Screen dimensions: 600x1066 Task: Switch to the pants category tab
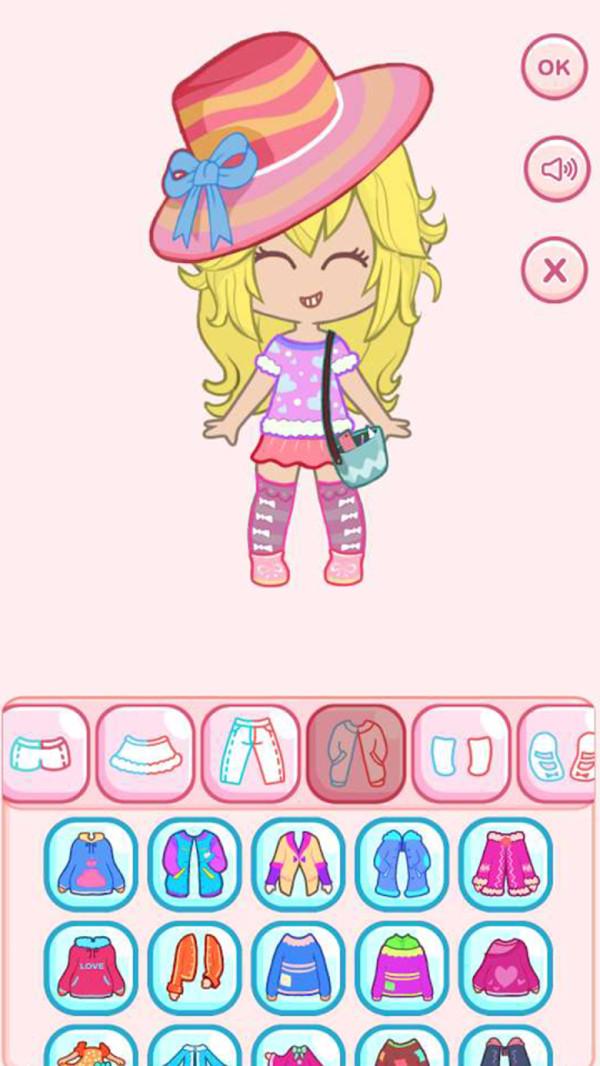250,753
